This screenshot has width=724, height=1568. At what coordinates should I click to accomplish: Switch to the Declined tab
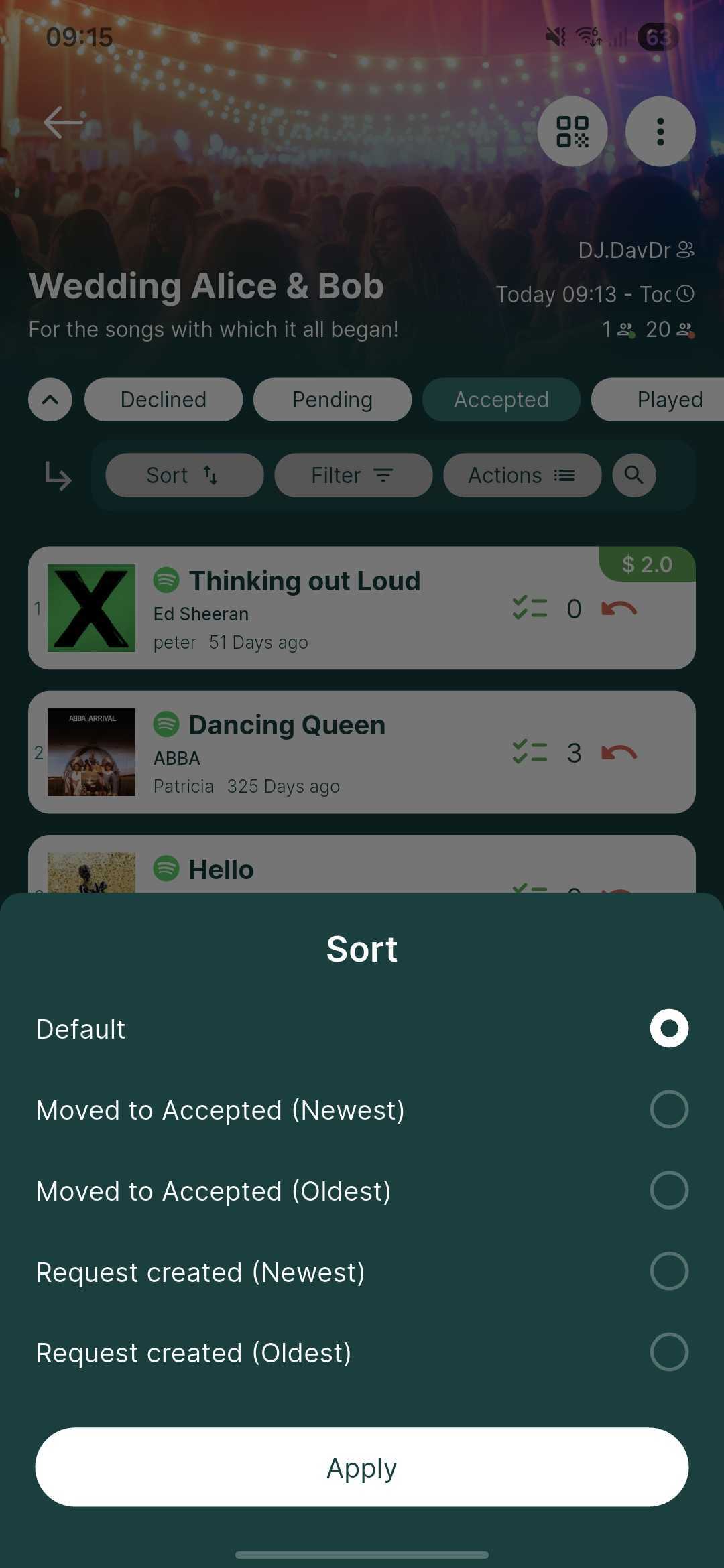coord(164,400)
